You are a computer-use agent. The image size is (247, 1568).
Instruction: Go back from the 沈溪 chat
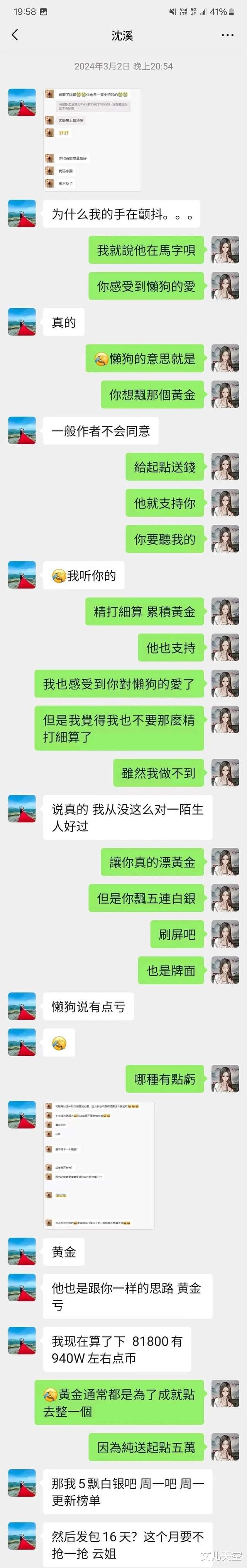15,35
